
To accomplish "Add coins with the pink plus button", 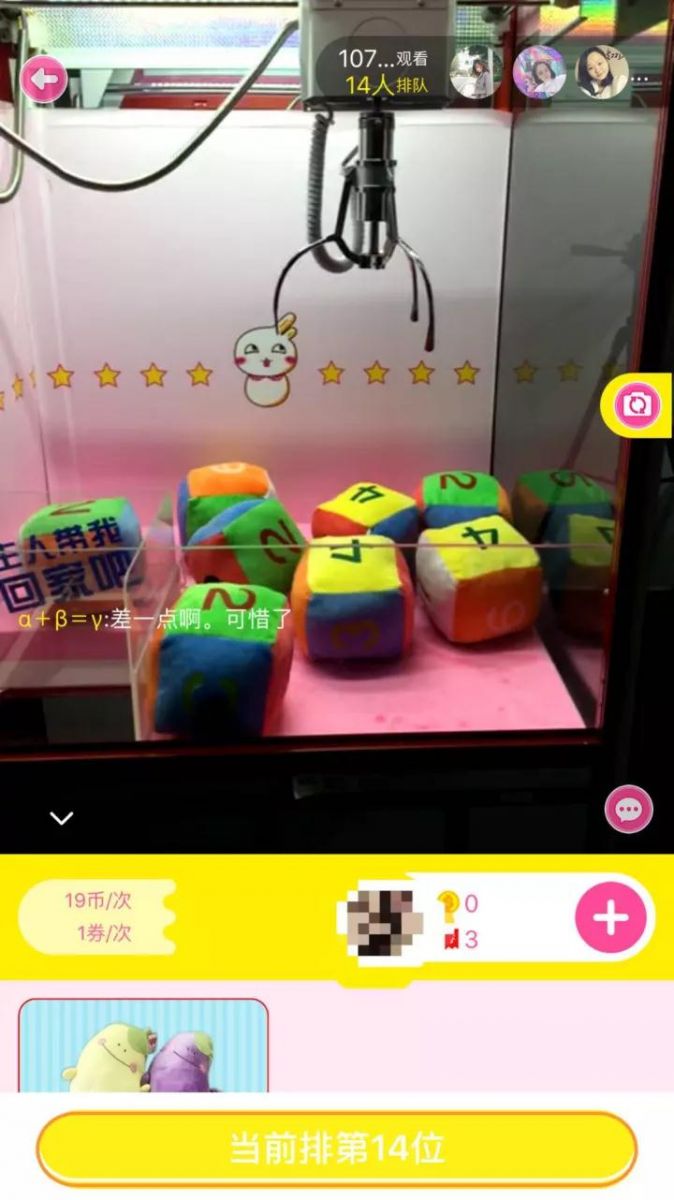I will coord(610,918).
